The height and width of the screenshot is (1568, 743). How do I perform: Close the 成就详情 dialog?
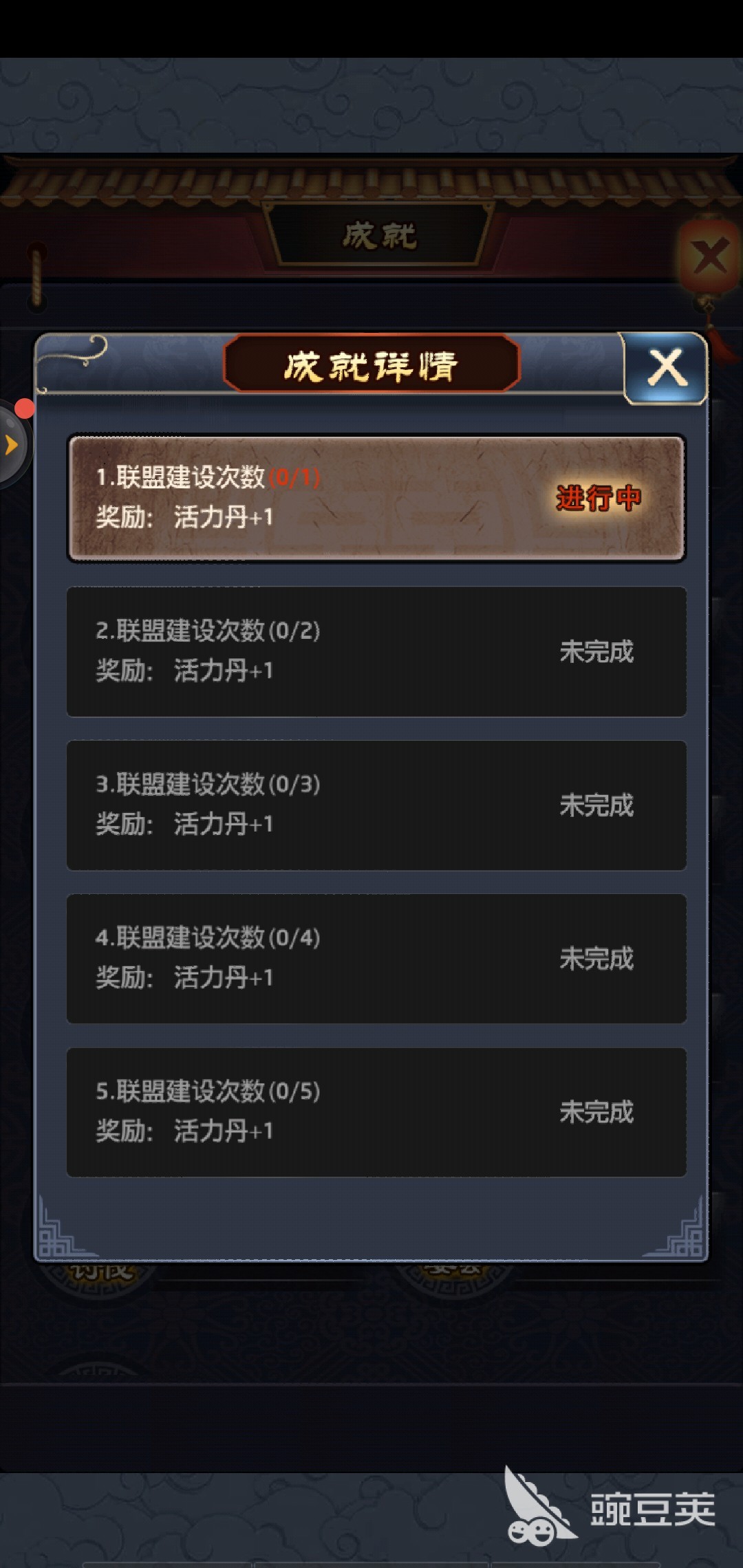tap(665, 367)
